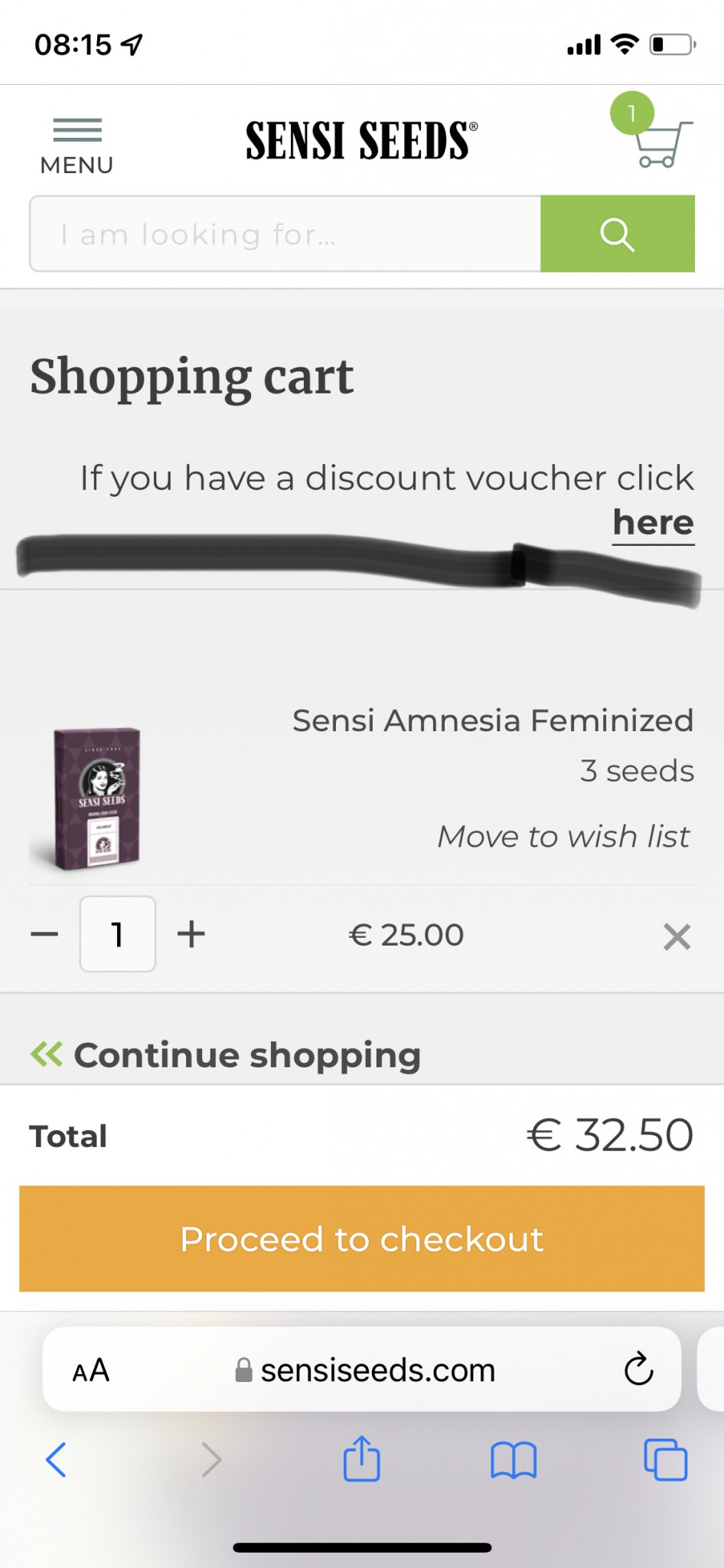The image size is (724, 1568).
Task: Open the Sensi Amnesia Feminized product image
Action: (96, 798)
